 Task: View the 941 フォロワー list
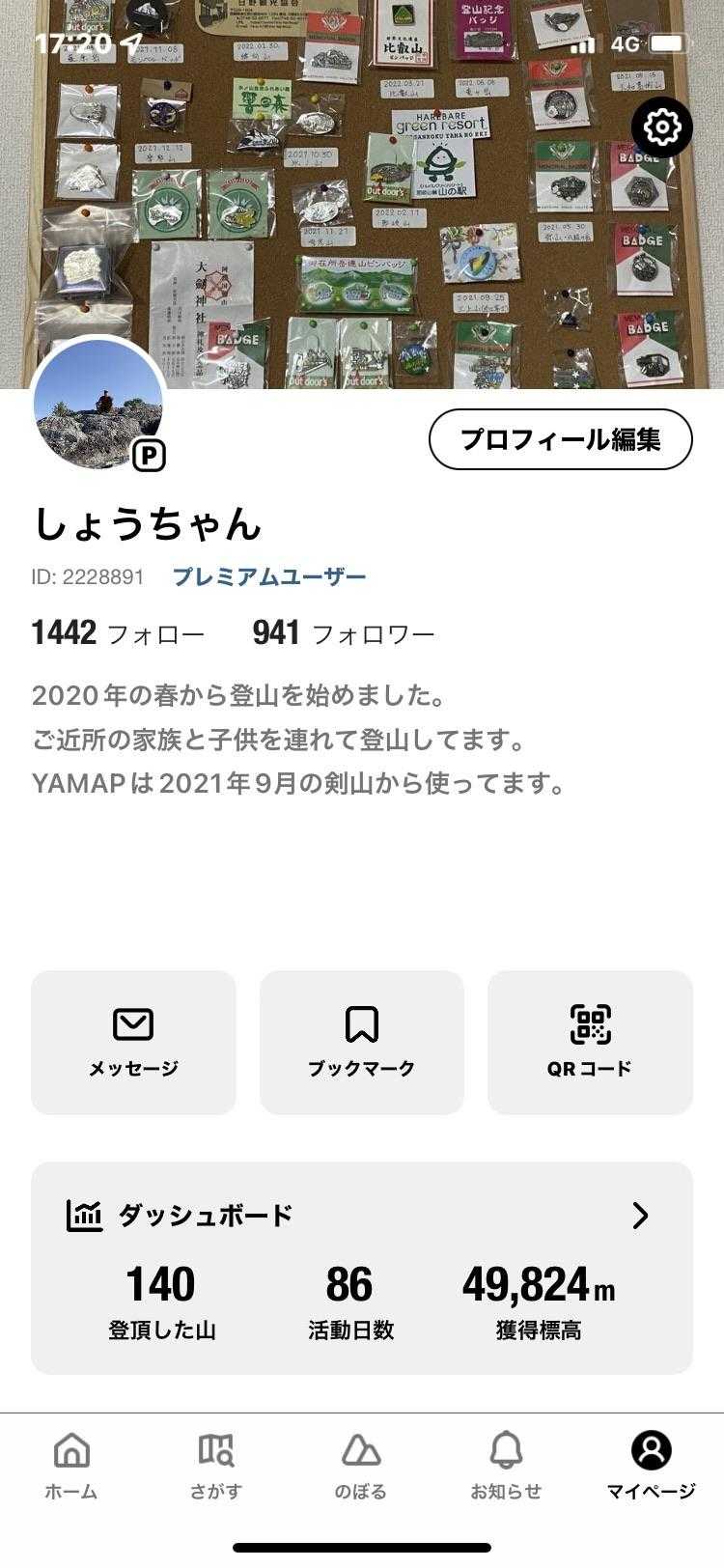point(343,633)
